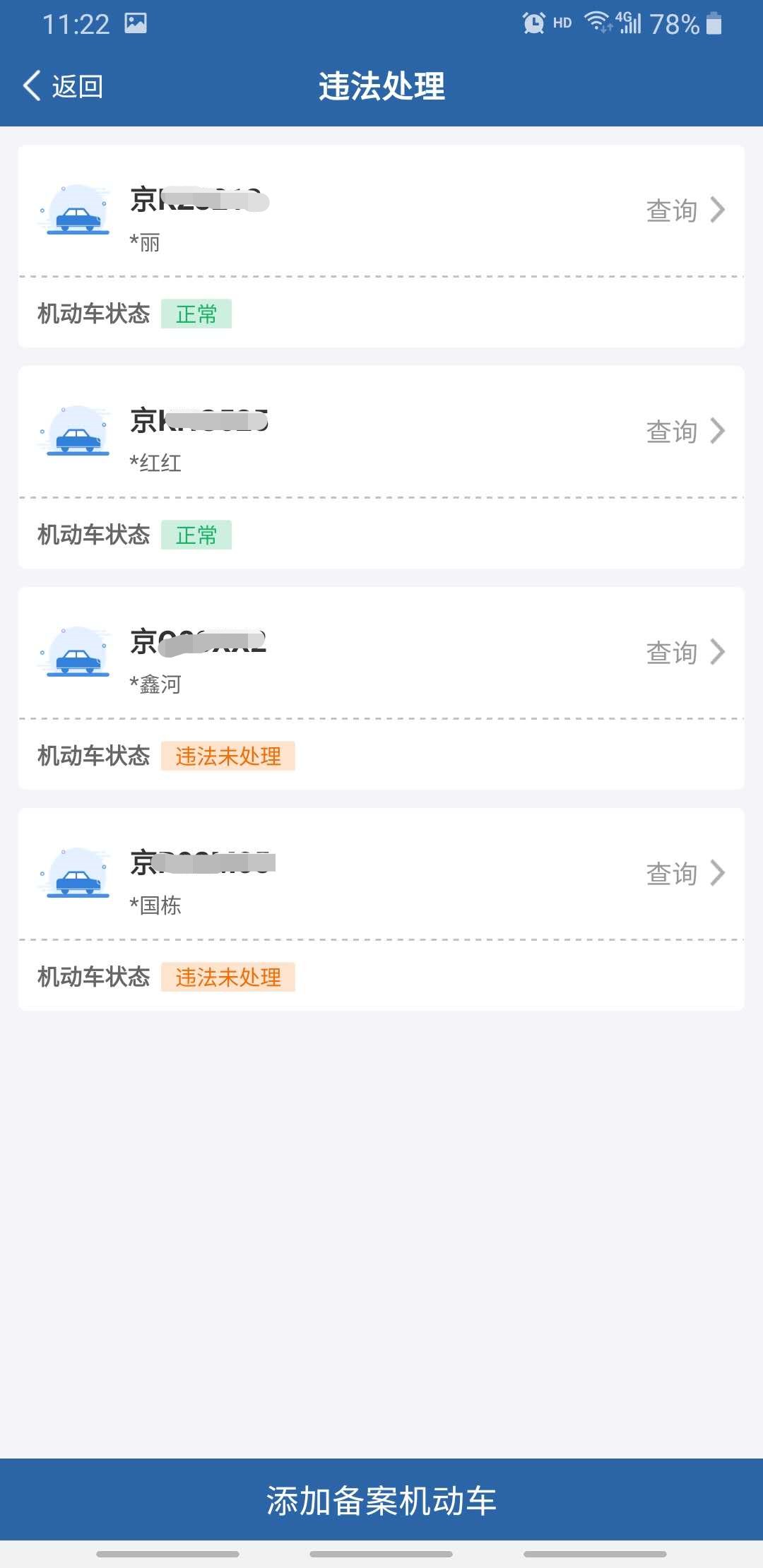
Task: Tap 查询 for the vehicle owned by *丽
Action: [x=685, y=210]
